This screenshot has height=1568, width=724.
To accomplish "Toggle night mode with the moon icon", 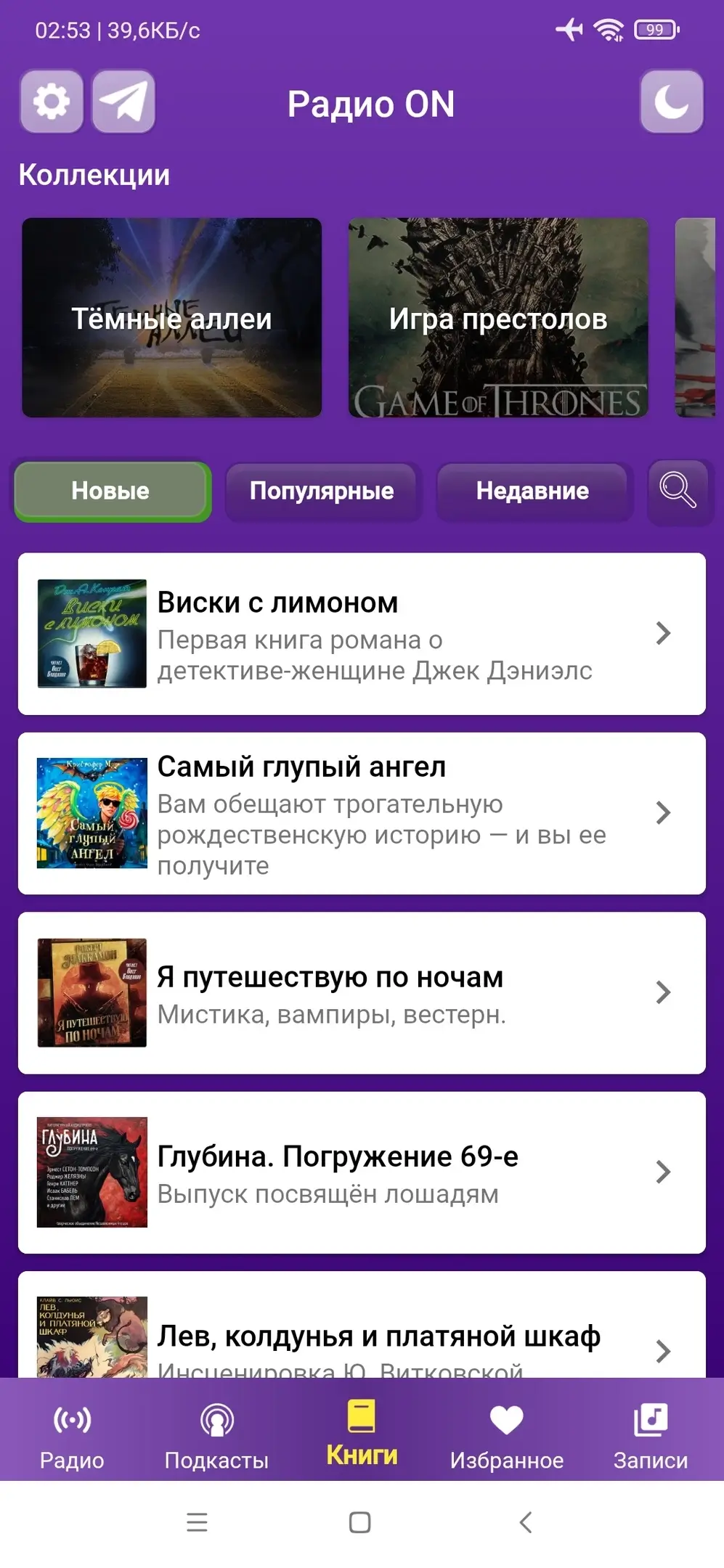I will point(671,102).
